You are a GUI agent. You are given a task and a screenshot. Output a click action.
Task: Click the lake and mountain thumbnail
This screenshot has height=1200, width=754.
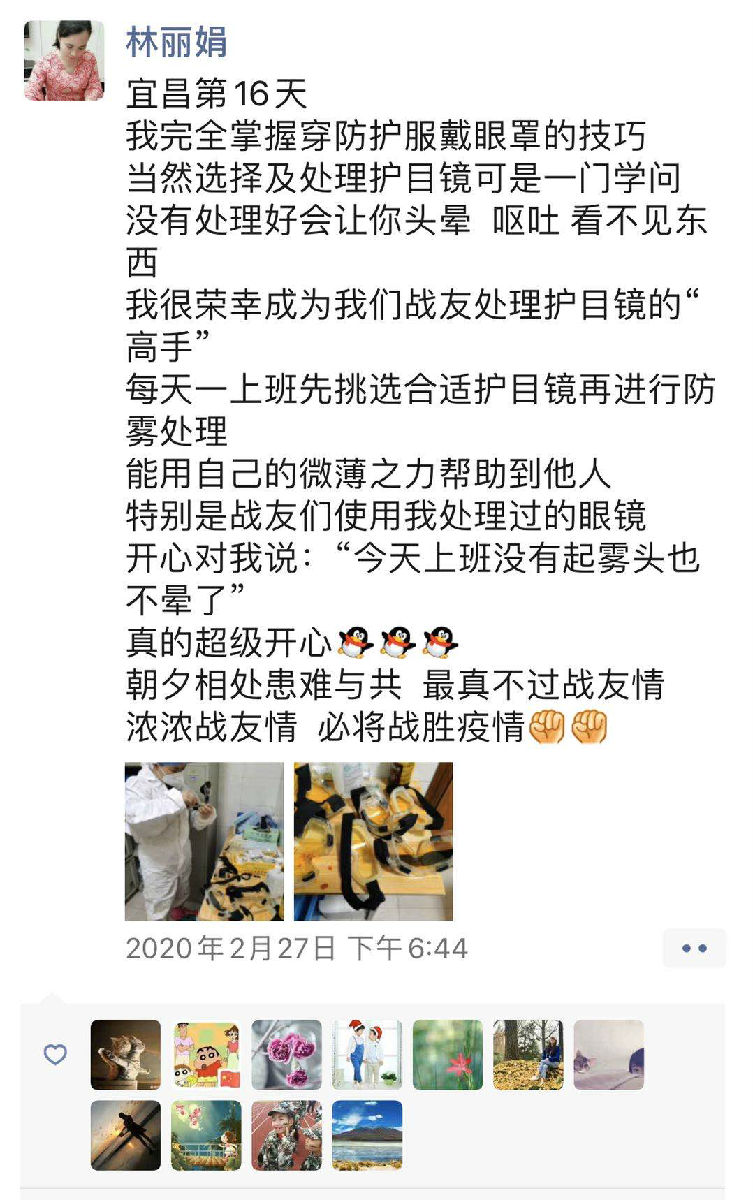coord(368,1135)
